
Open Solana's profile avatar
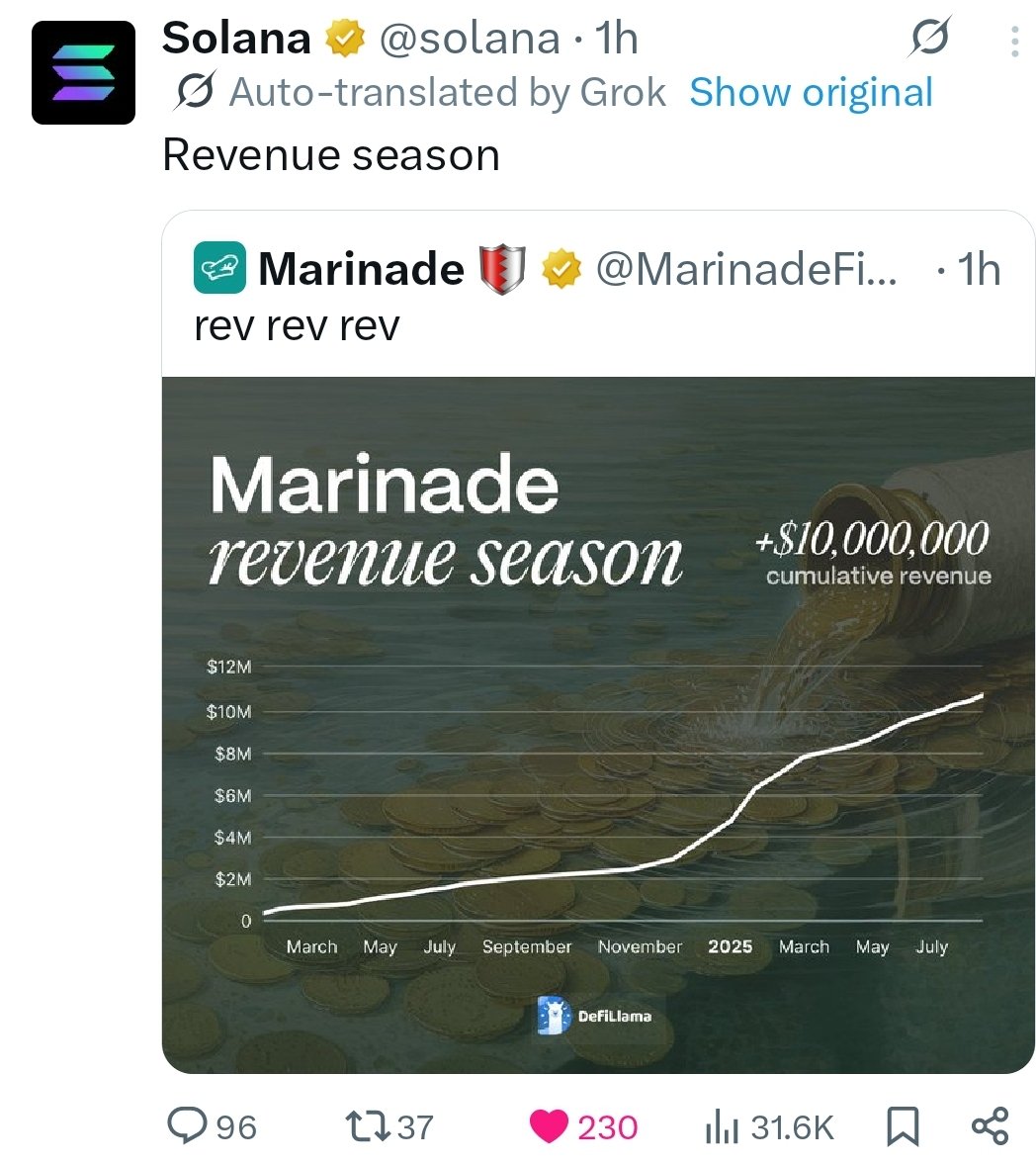tap(83, 72)
